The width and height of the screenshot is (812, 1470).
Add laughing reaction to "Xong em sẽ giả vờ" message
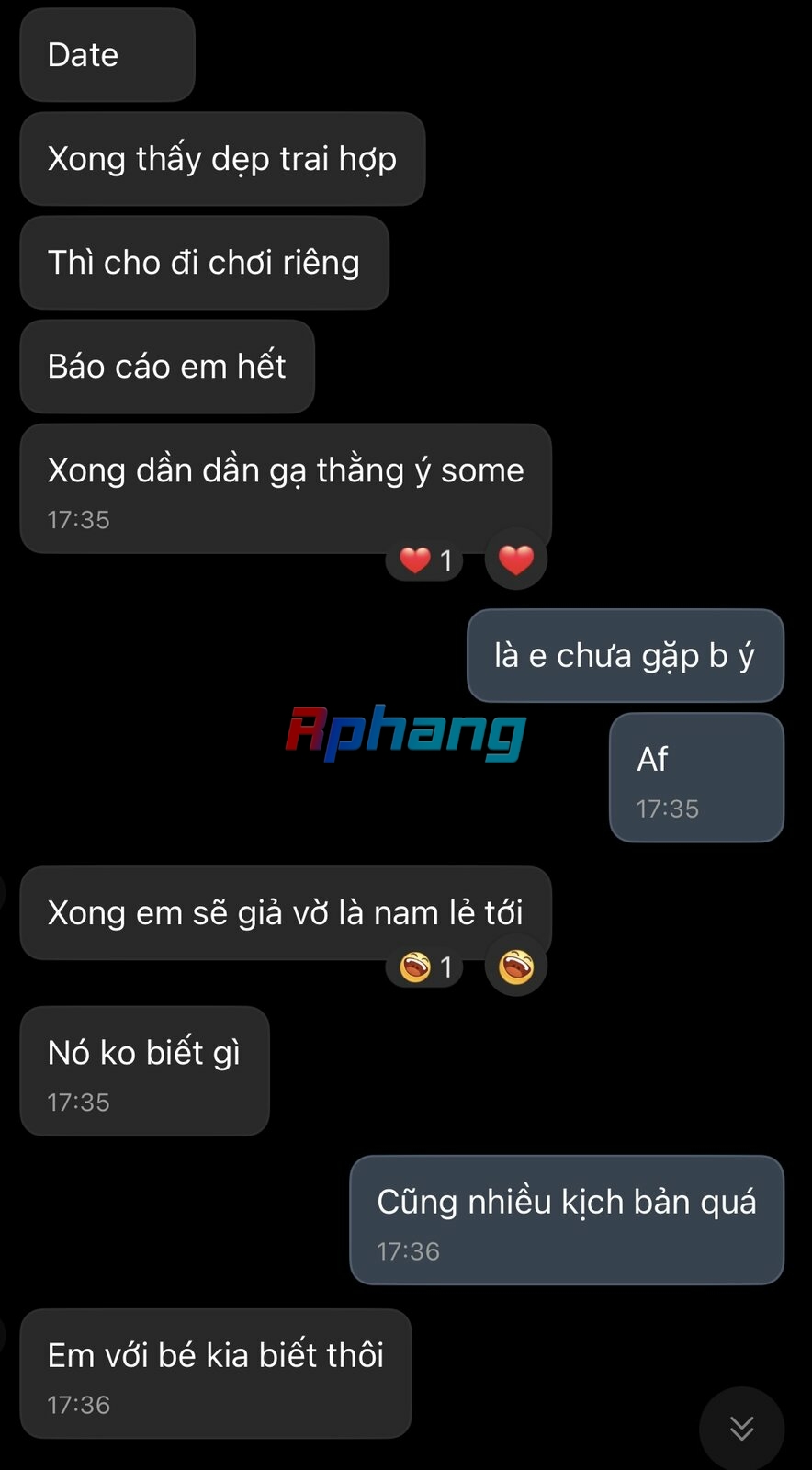pyautogui.click(x=516, y=967)
